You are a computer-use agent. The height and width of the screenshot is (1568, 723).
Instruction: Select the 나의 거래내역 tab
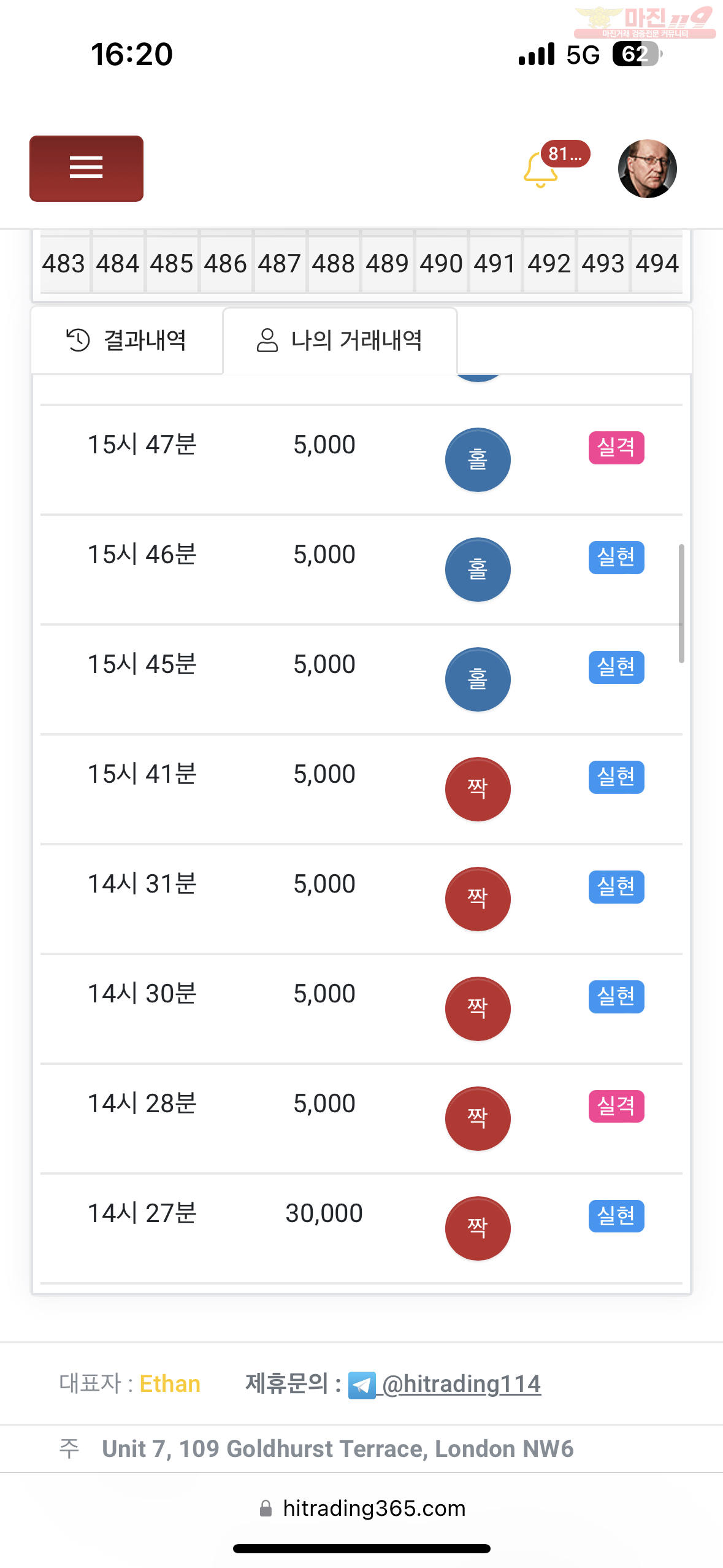tap(340, 340)
